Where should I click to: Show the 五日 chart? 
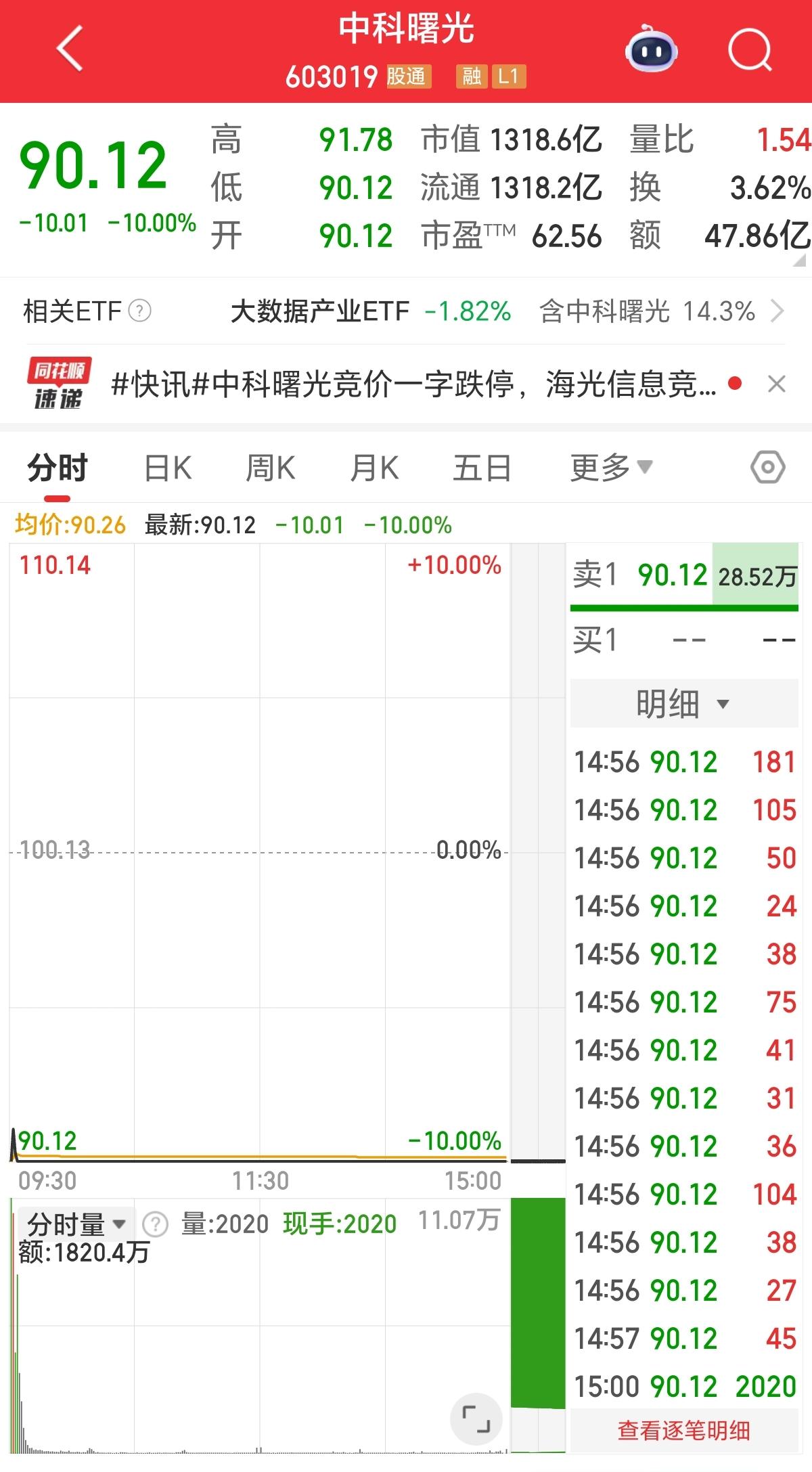point(481,468)
